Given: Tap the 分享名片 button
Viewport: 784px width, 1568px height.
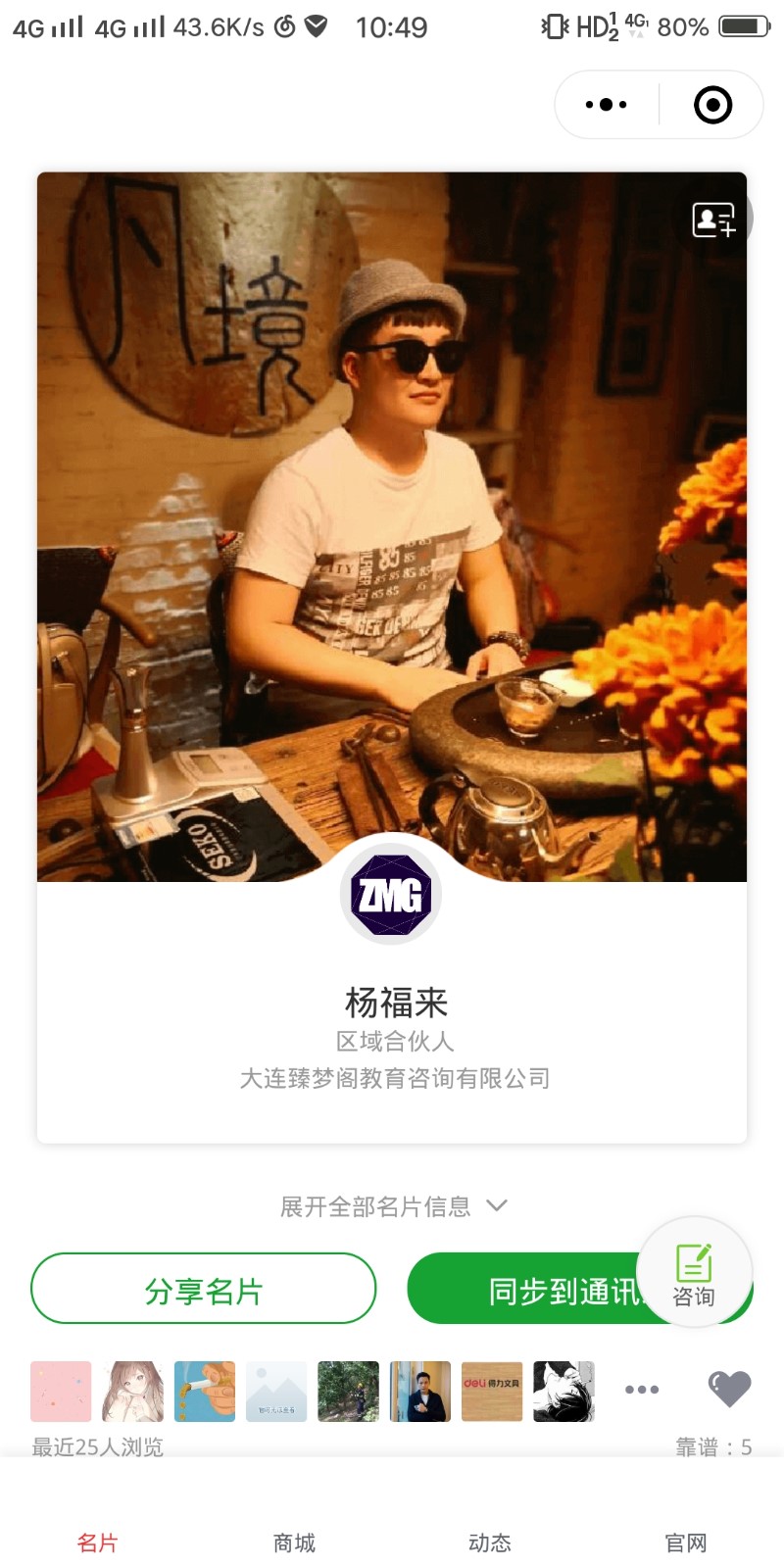Looking at the screenshot, I should 204,1291.
